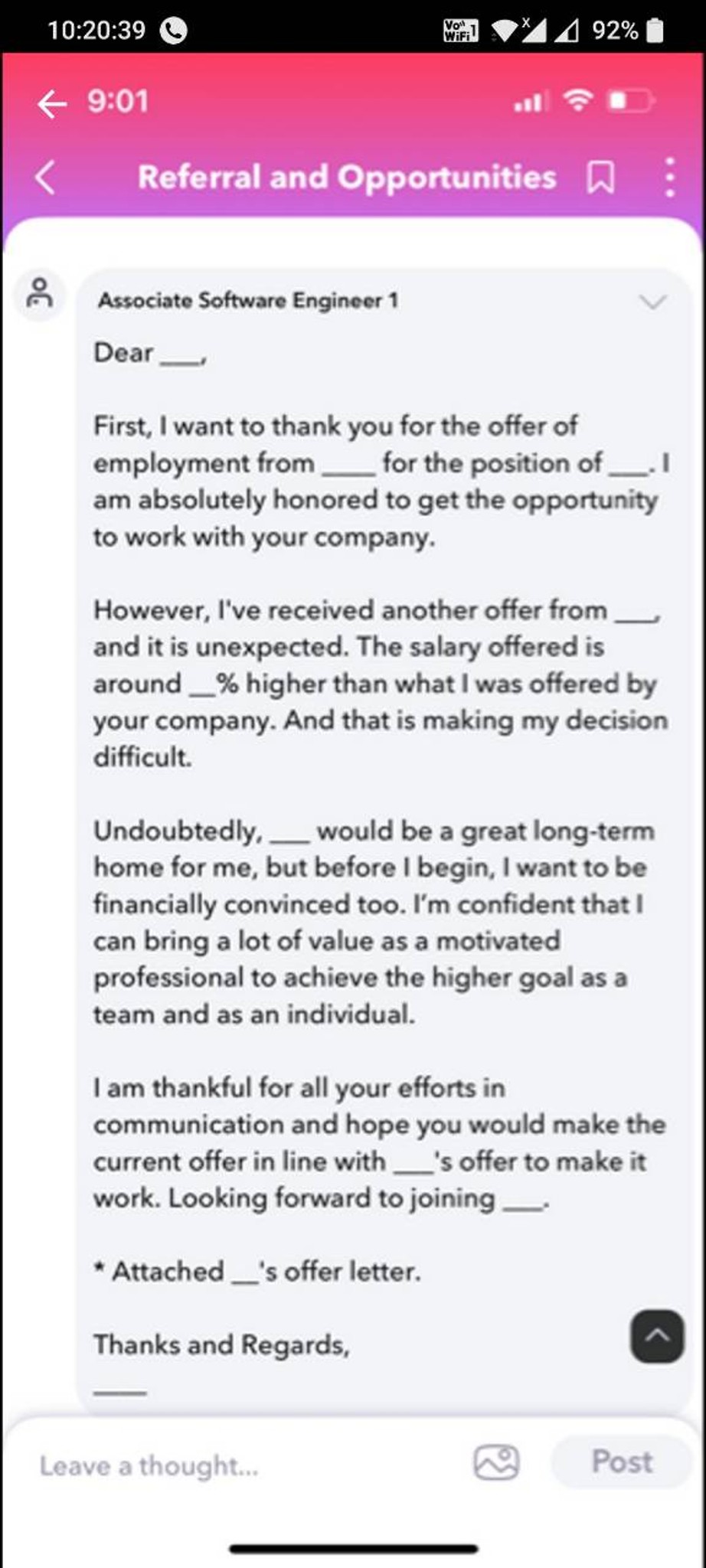The image size is (706, 1568).
Task: Open the three-dot overflow menu
Action: tap(670, 178)
